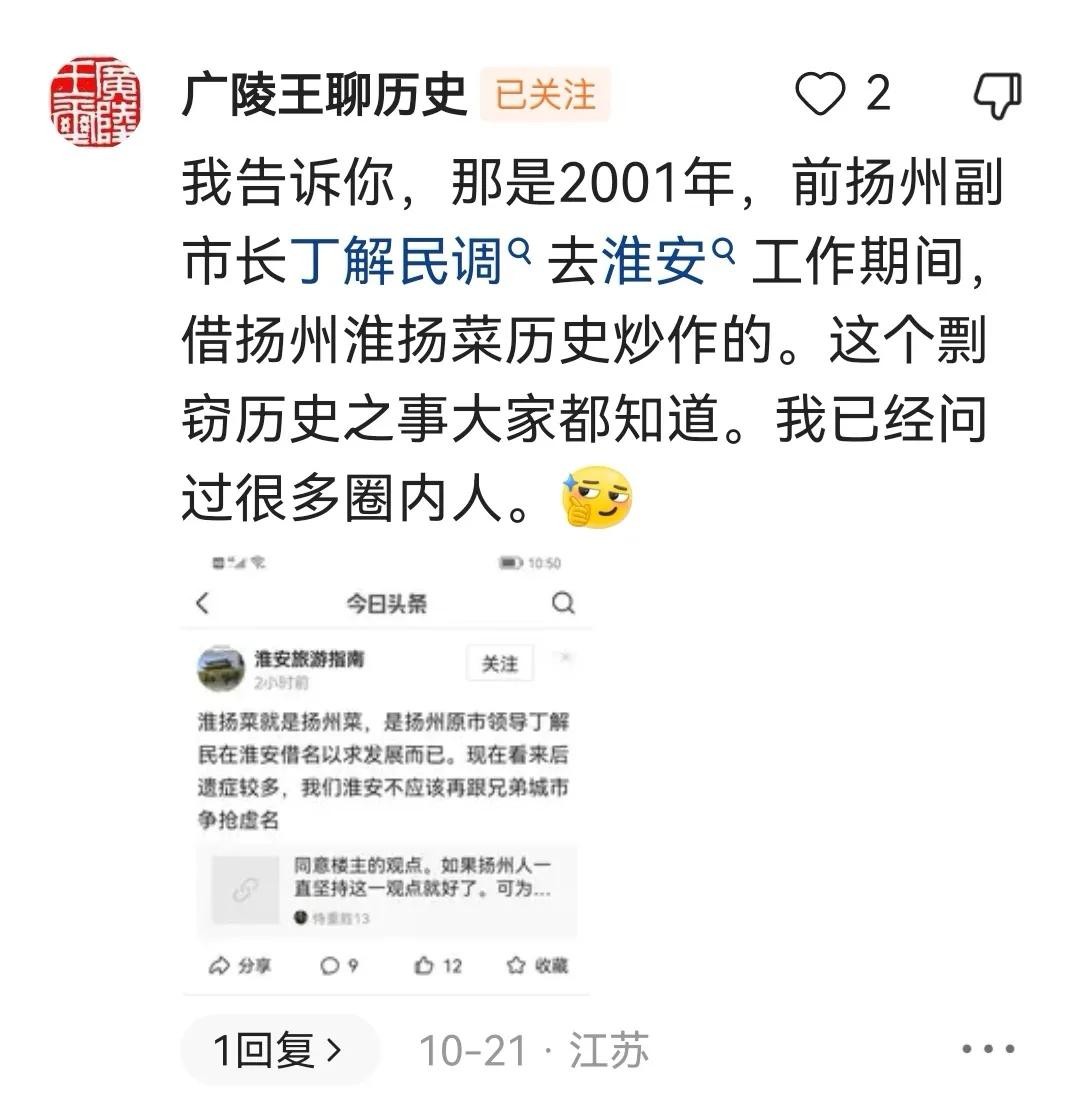Open the comment's three-dot more menu

988,1050
